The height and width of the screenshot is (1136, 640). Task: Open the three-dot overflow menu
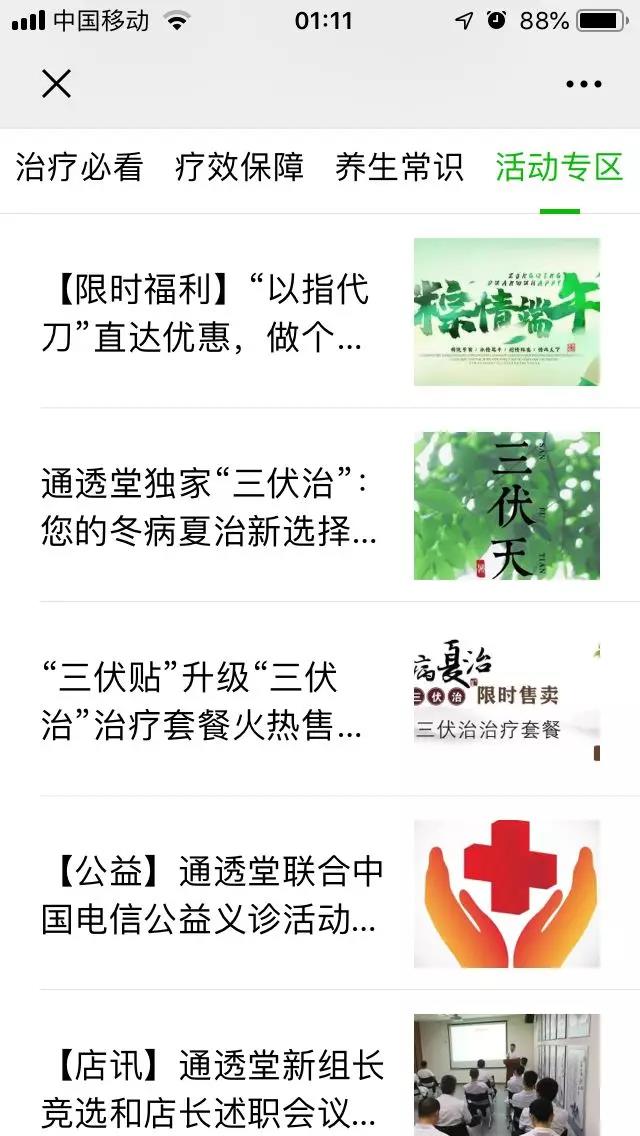tap(583, 85)
